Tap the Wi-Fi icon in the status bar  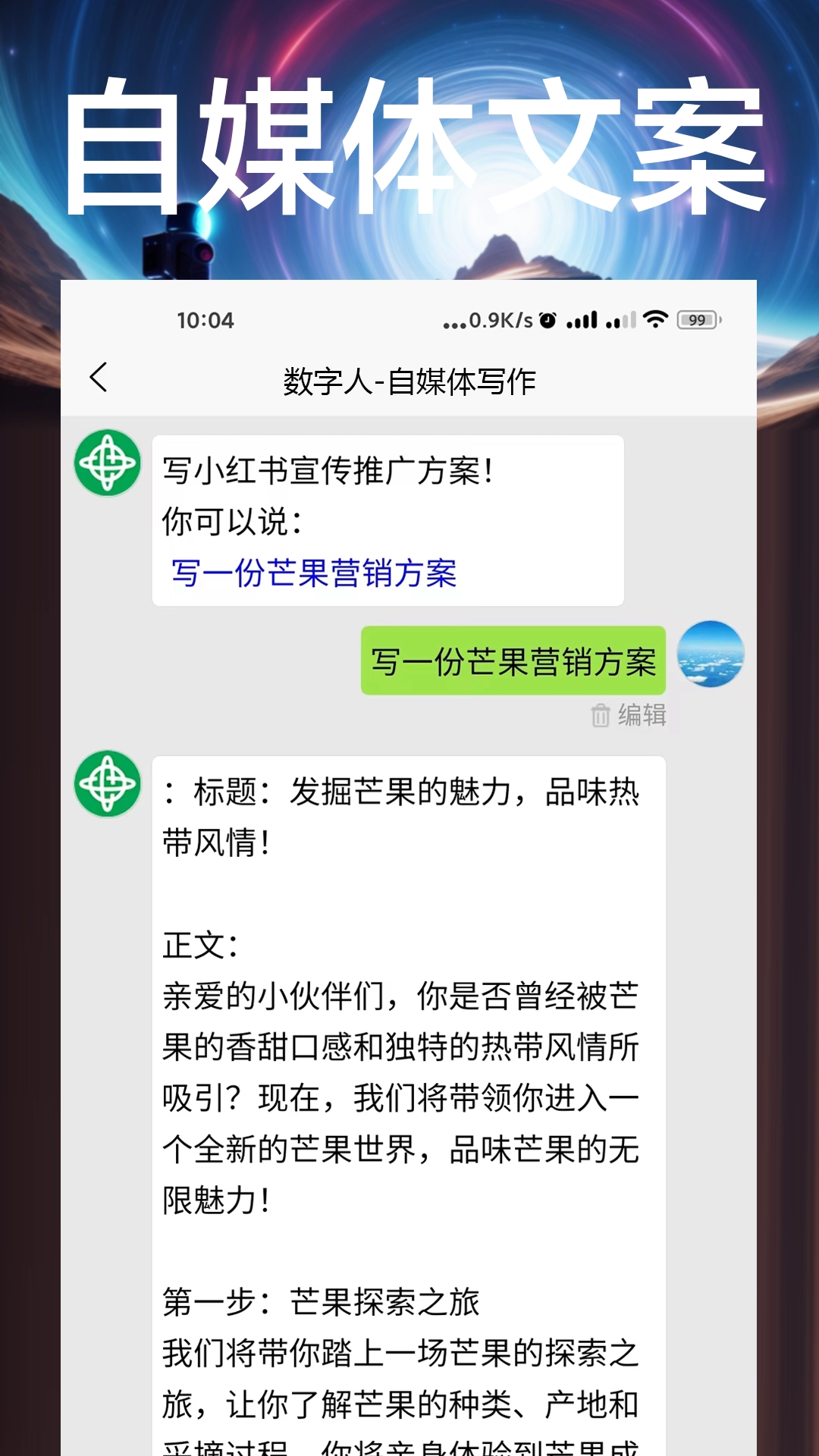click(654, 319)
